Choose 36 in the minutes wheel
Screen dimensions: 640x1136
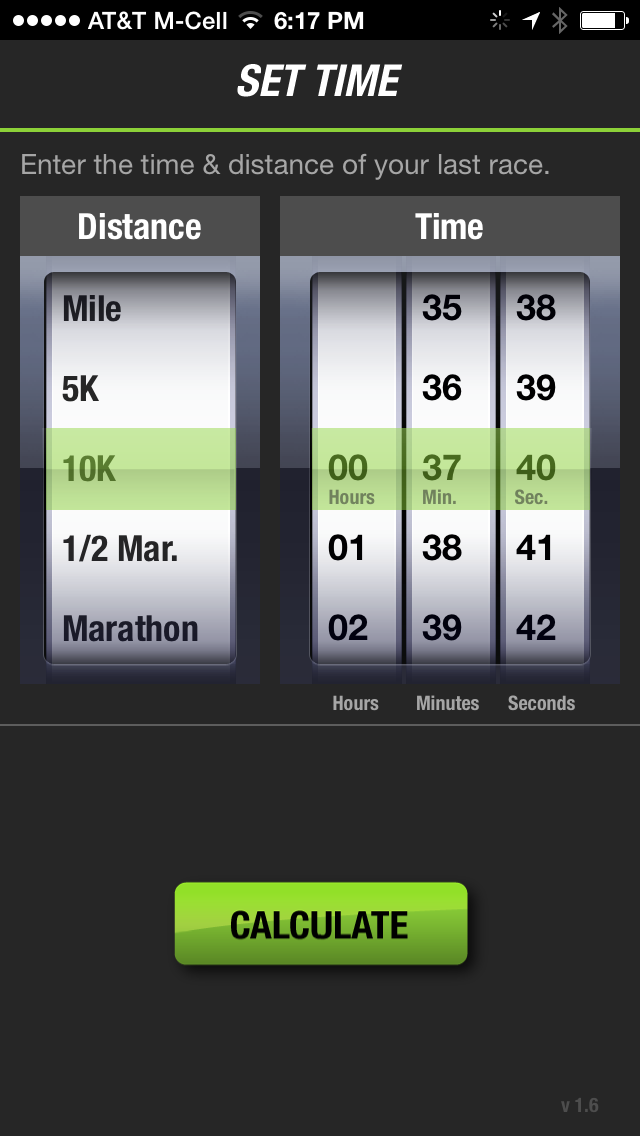[x=442, y=388]
